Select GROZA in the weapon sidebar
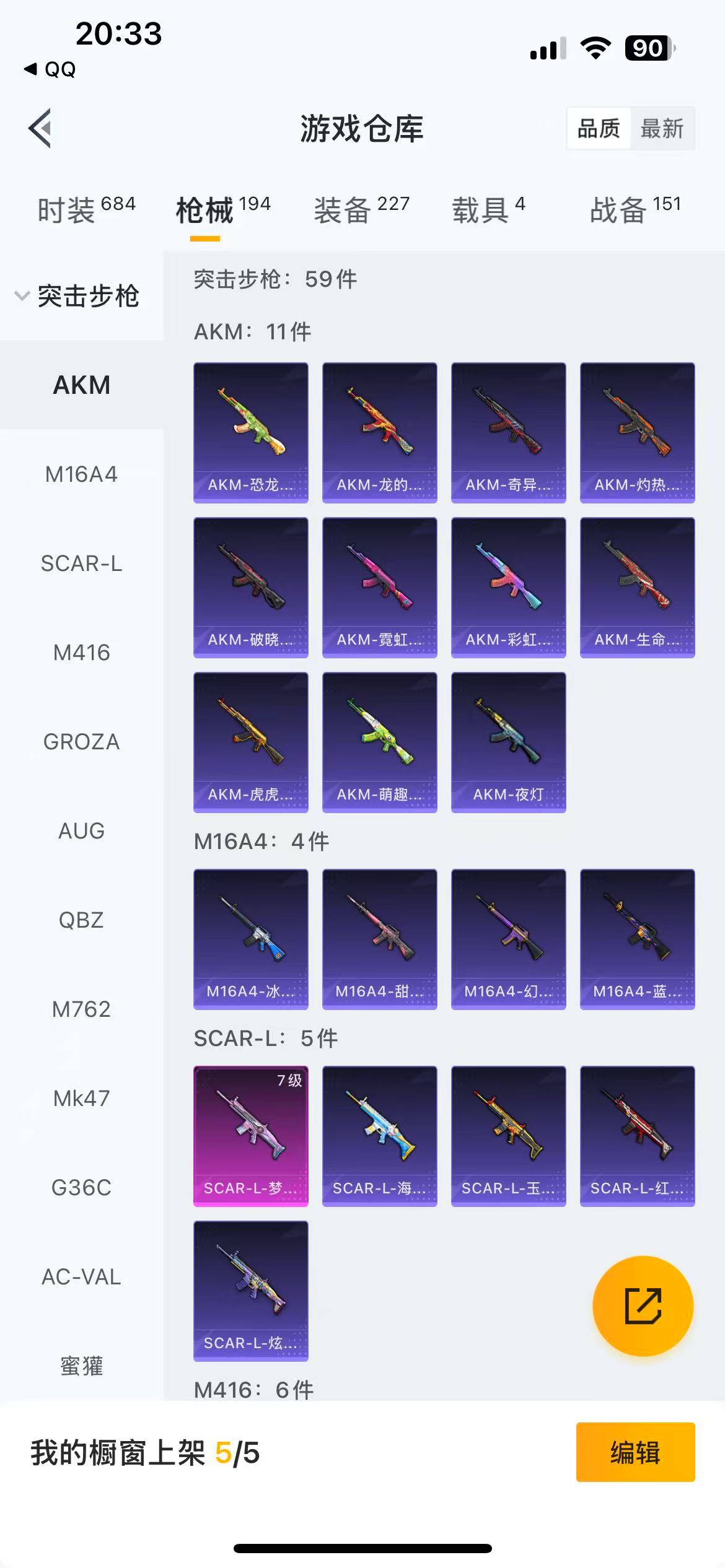725x1568 pixels. [x=81, y=742]
